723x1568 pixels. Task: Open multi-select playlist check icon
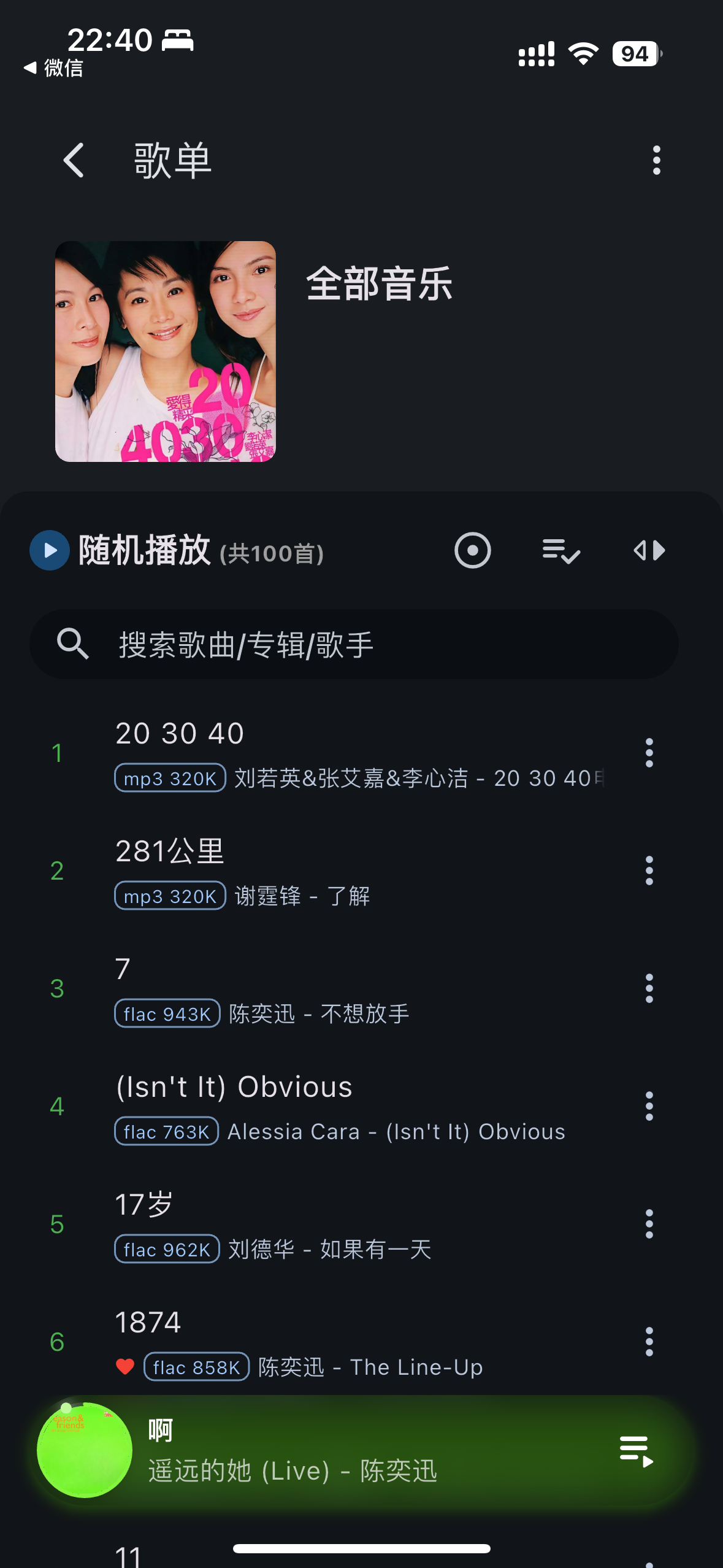[560, 550]
